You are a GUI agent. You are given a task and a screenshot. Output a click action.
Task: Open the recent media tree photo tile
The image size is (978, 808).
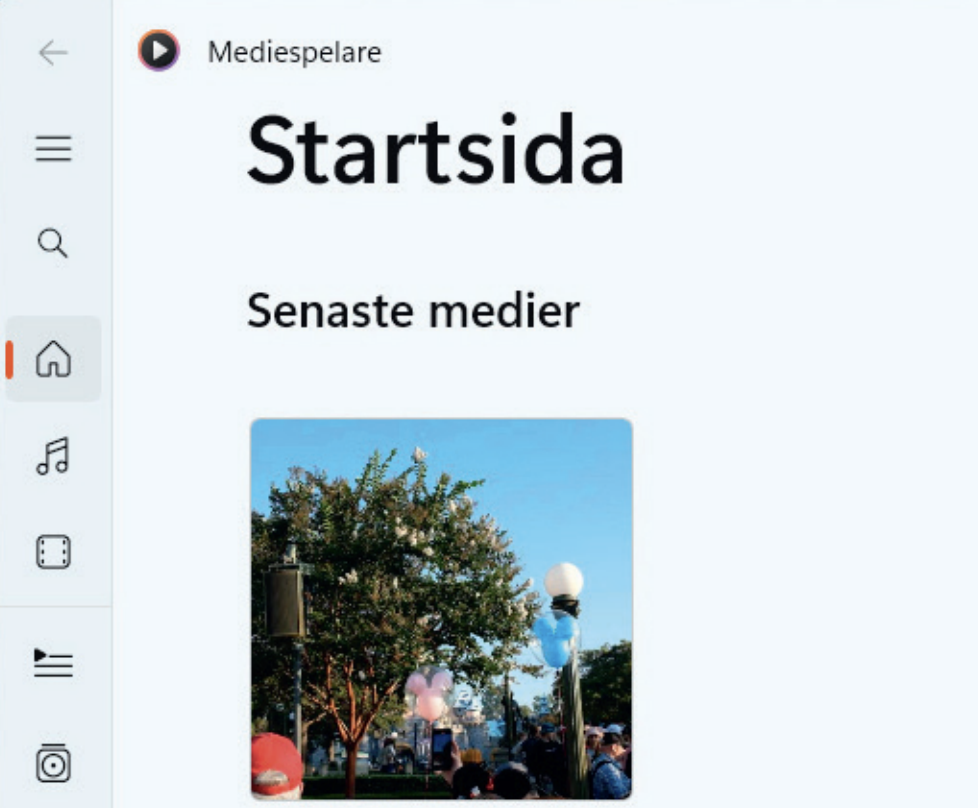tap(441, 608)
